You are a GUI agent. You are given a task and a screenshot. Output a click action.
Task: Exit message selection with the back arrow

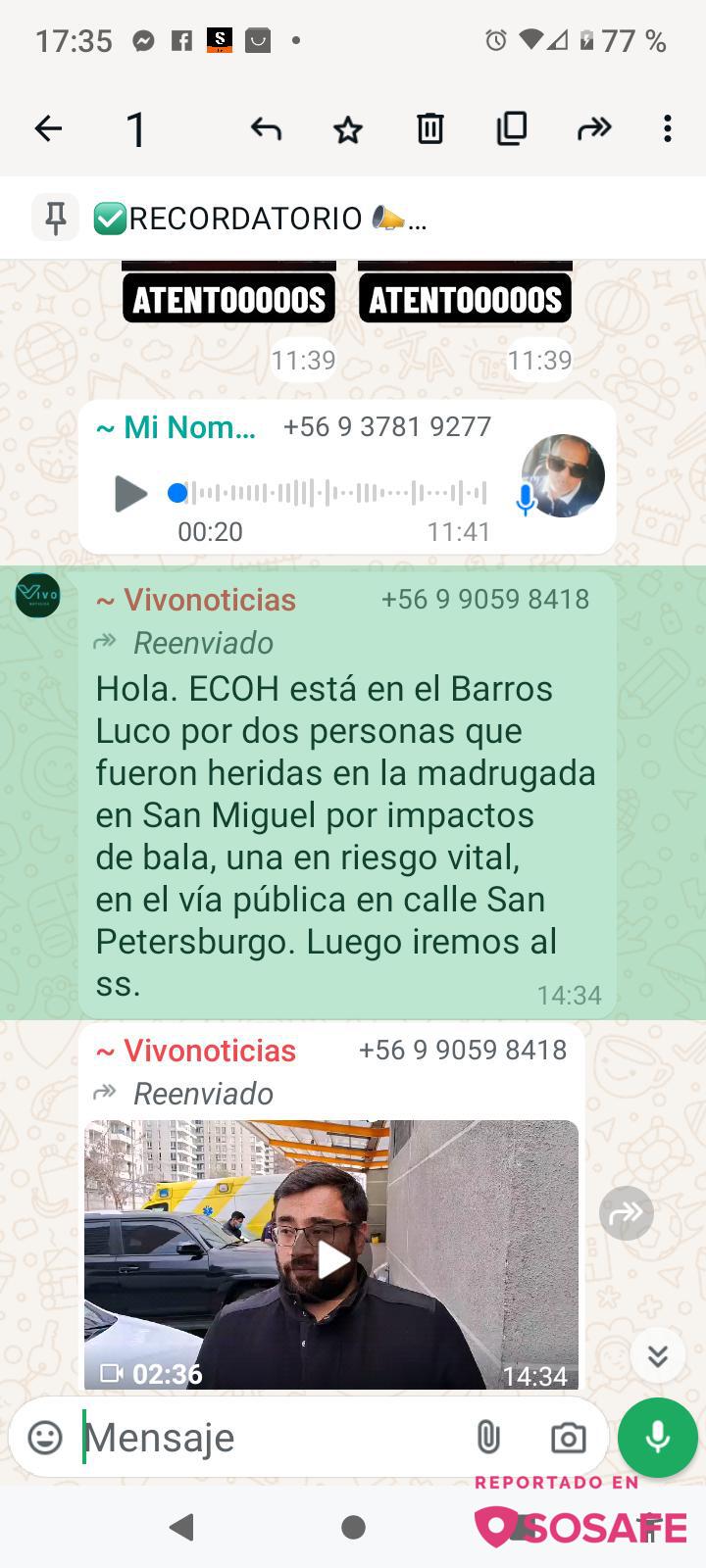[48, 128]
